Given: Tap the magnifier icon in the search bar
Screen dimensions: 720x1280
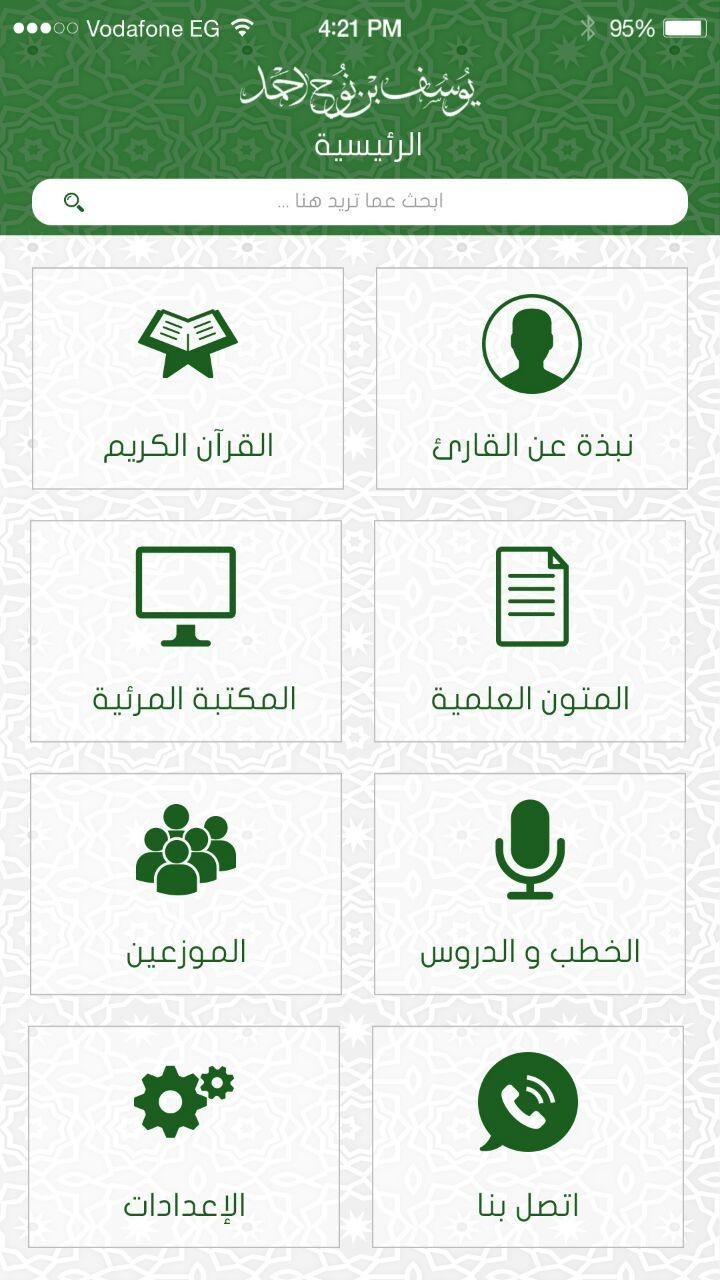Looking at the screenshot, I should [x=74, y=202].
